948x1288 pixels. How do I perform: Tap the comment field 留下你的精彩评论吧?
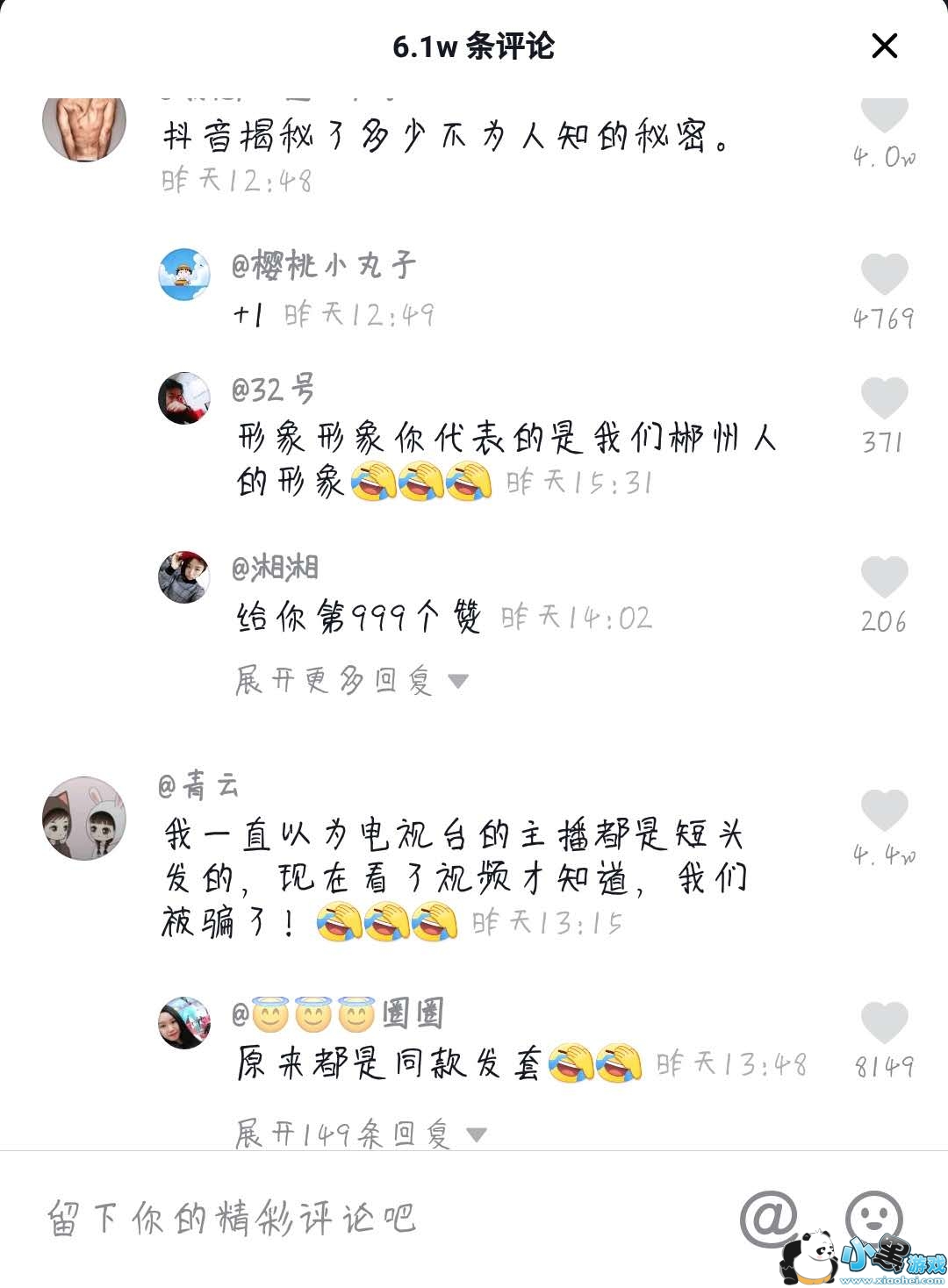click(351, 1218)
